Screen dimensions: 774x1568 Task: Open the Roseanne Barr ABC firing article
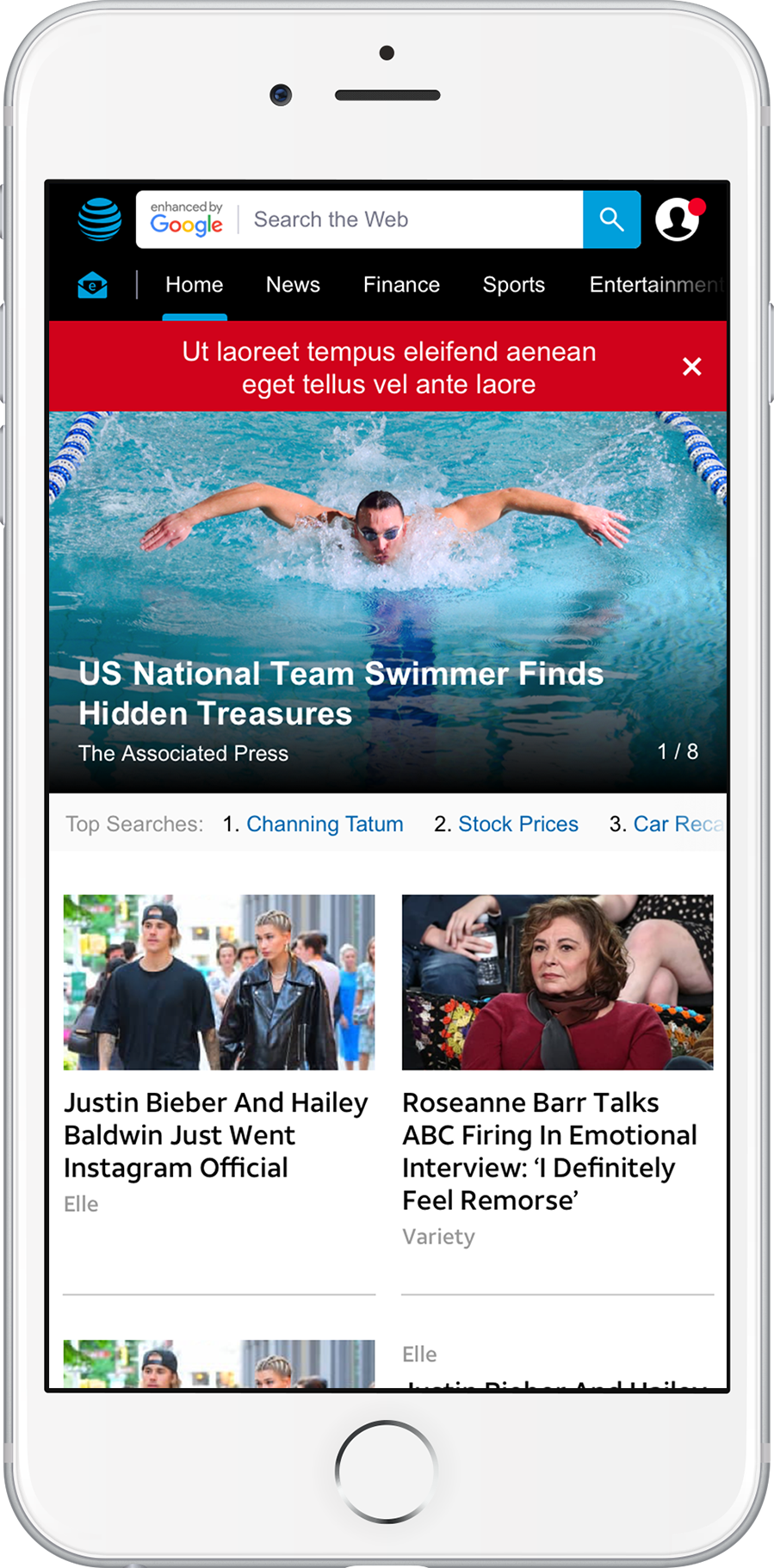(x=549, y=1151)
